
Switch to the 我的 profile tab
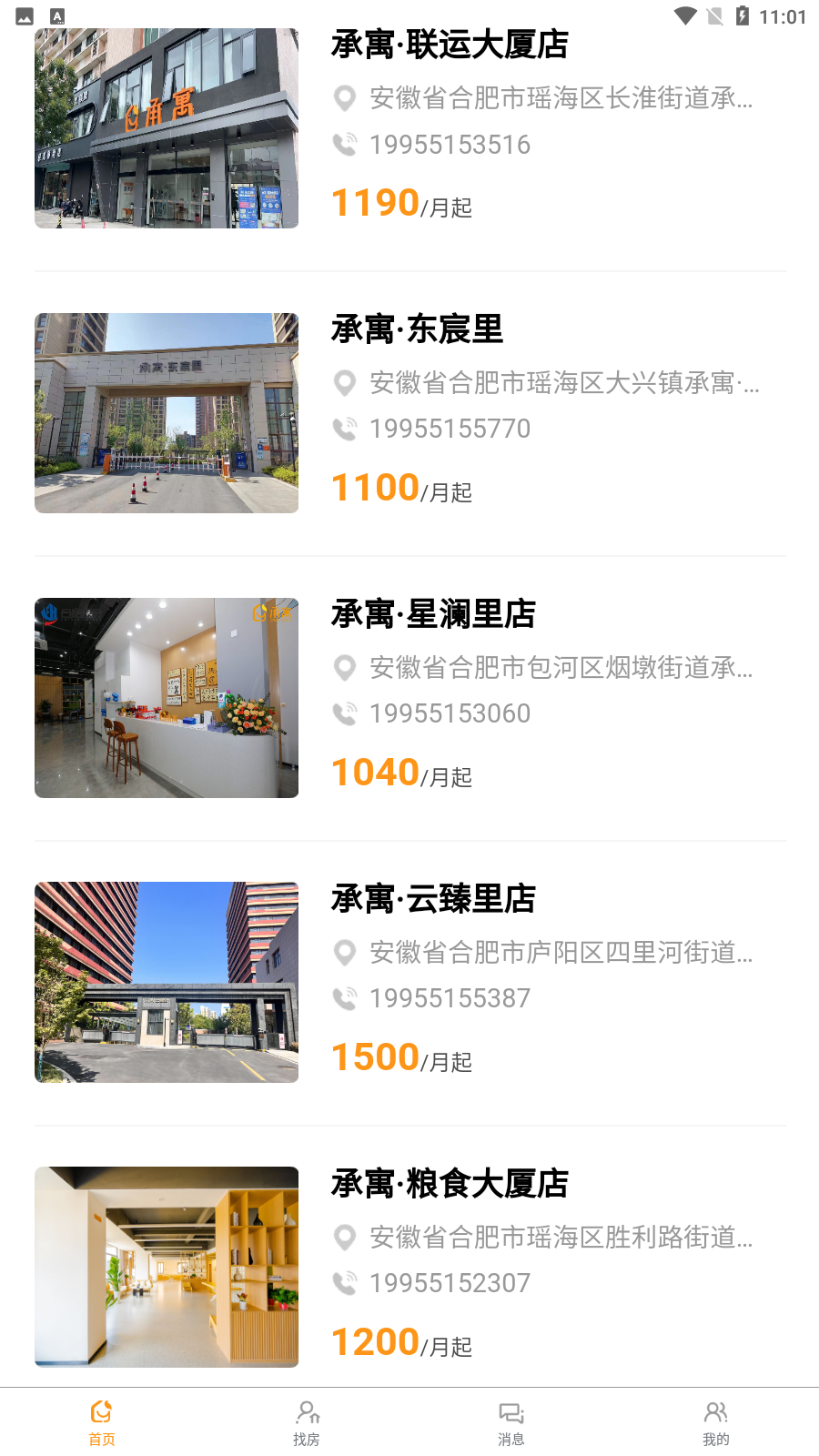(716, 1422)
